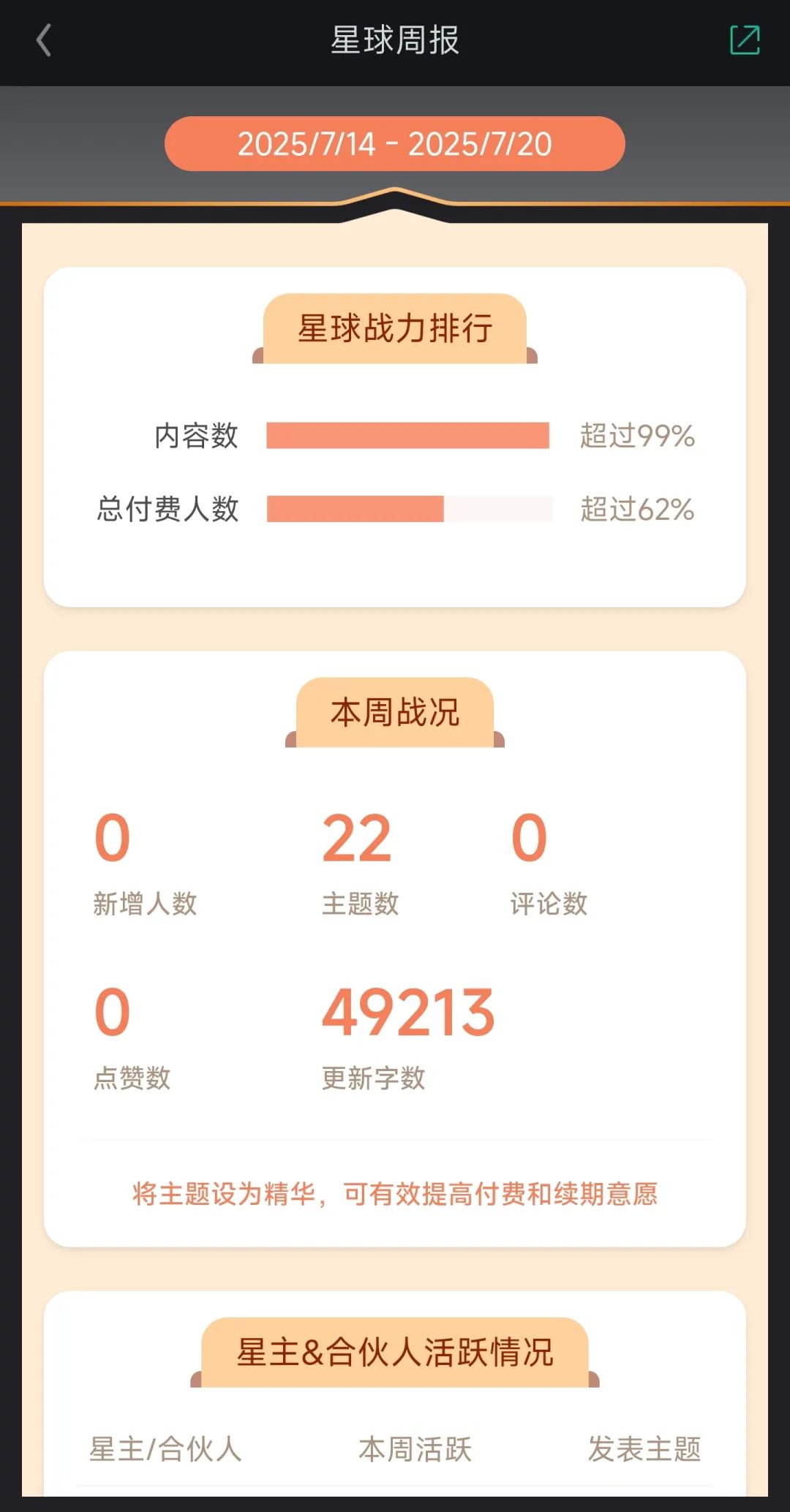790x1512 pixels.
Task: Open the date range 2025/7/14 - 2025/7/20 selector
Action: click(x=394, y=144)
